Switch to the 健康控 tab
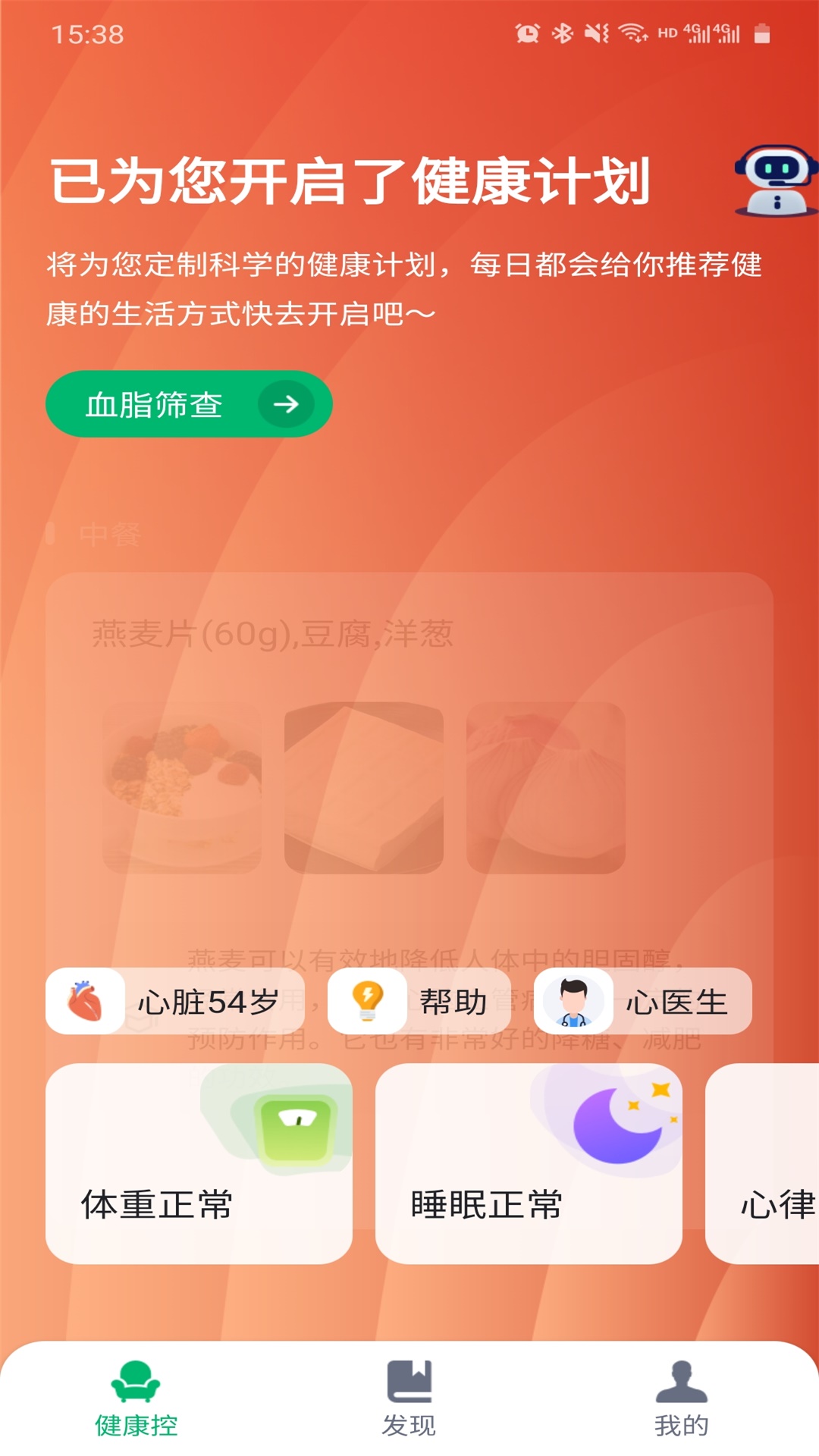This screenshot has width=819, height=1456. [136, 1398]
